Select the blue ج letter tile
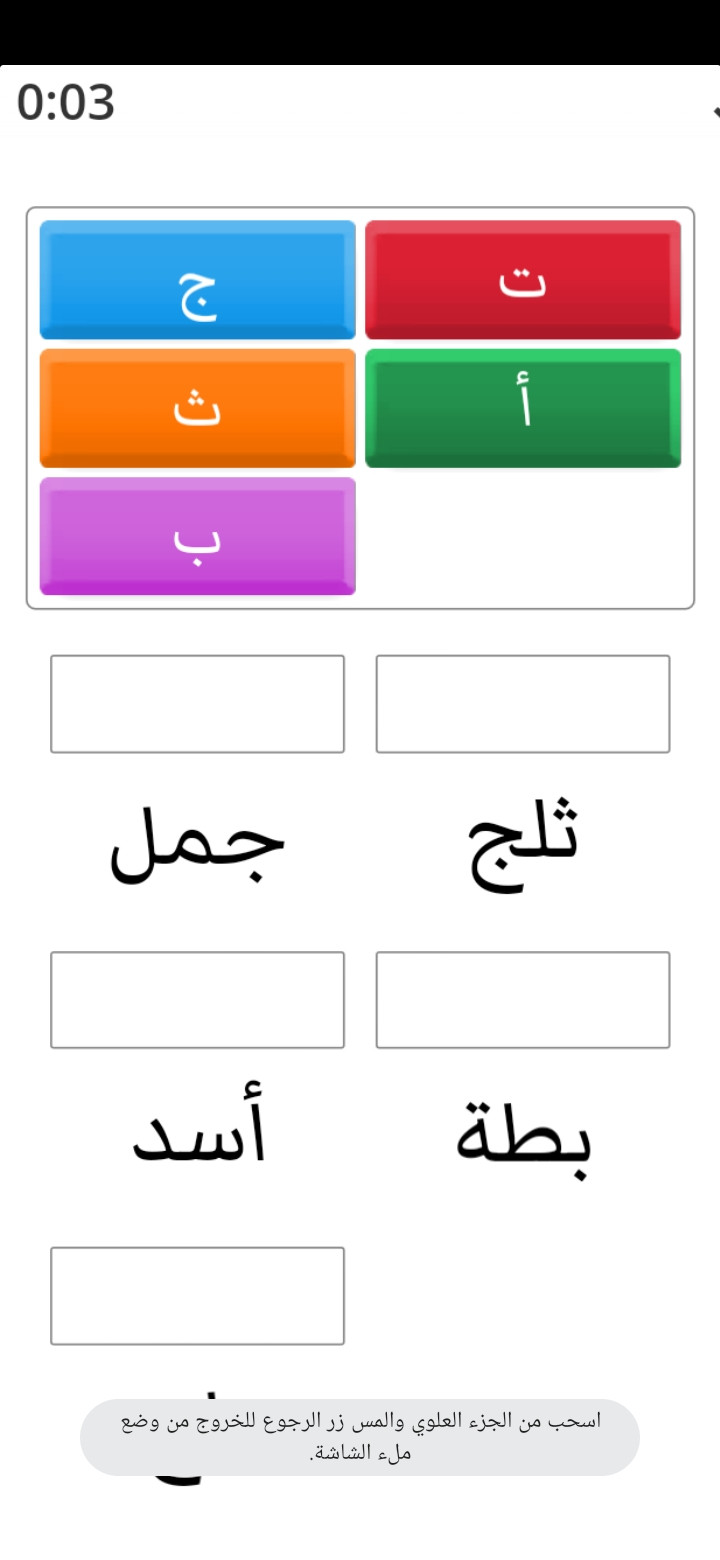 click(198, 280)
